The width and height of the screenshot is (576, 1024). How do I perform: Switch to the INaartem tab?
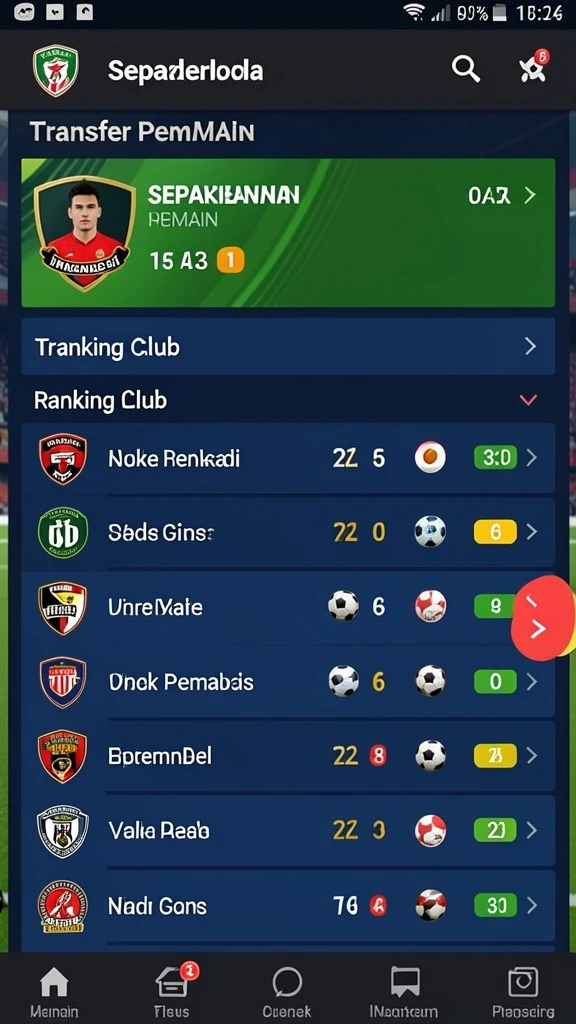[x=404, y=991]
